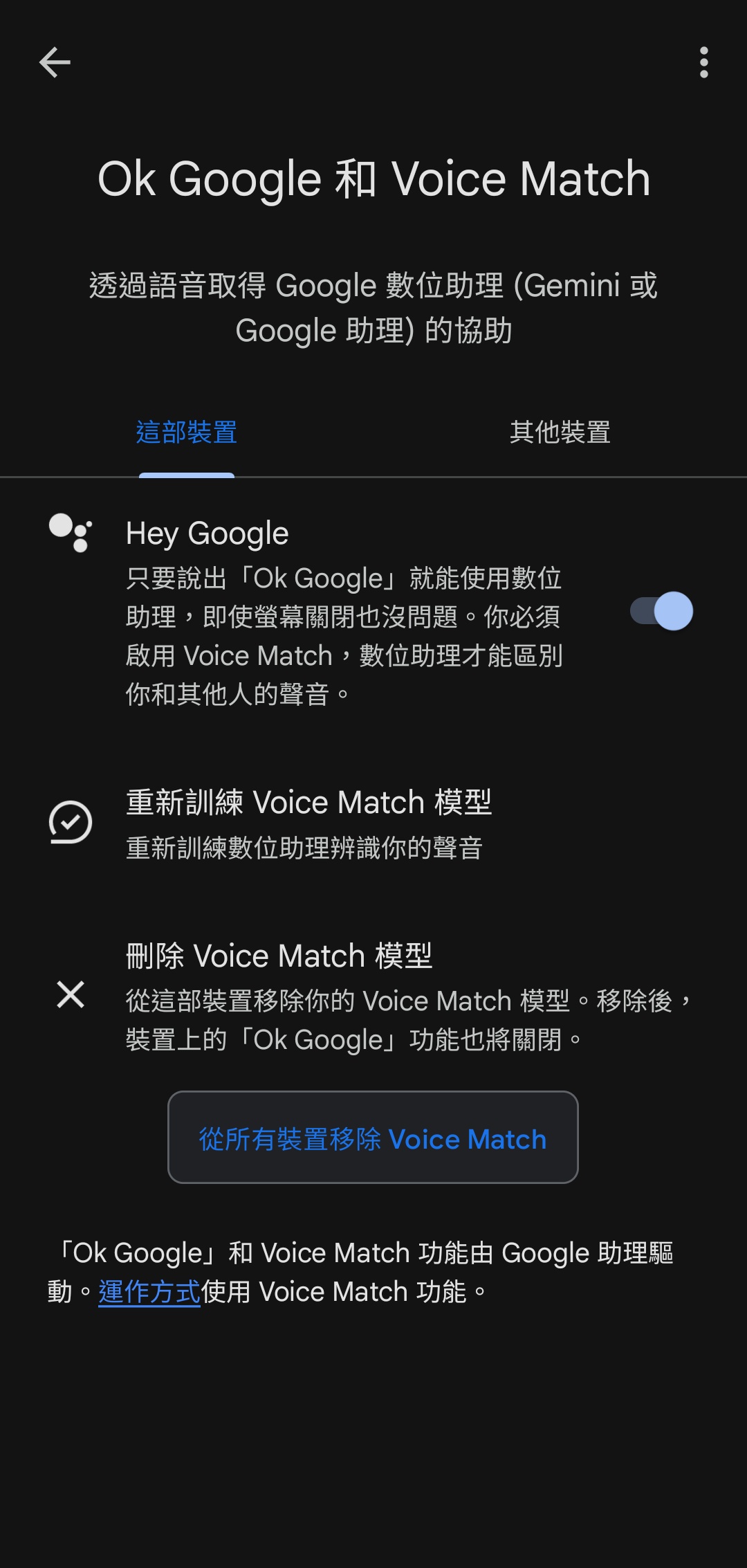This screenshot has height=1568, width=747.
Task: Open the three-dot overflow menu
Action: [x=703, y=62]
